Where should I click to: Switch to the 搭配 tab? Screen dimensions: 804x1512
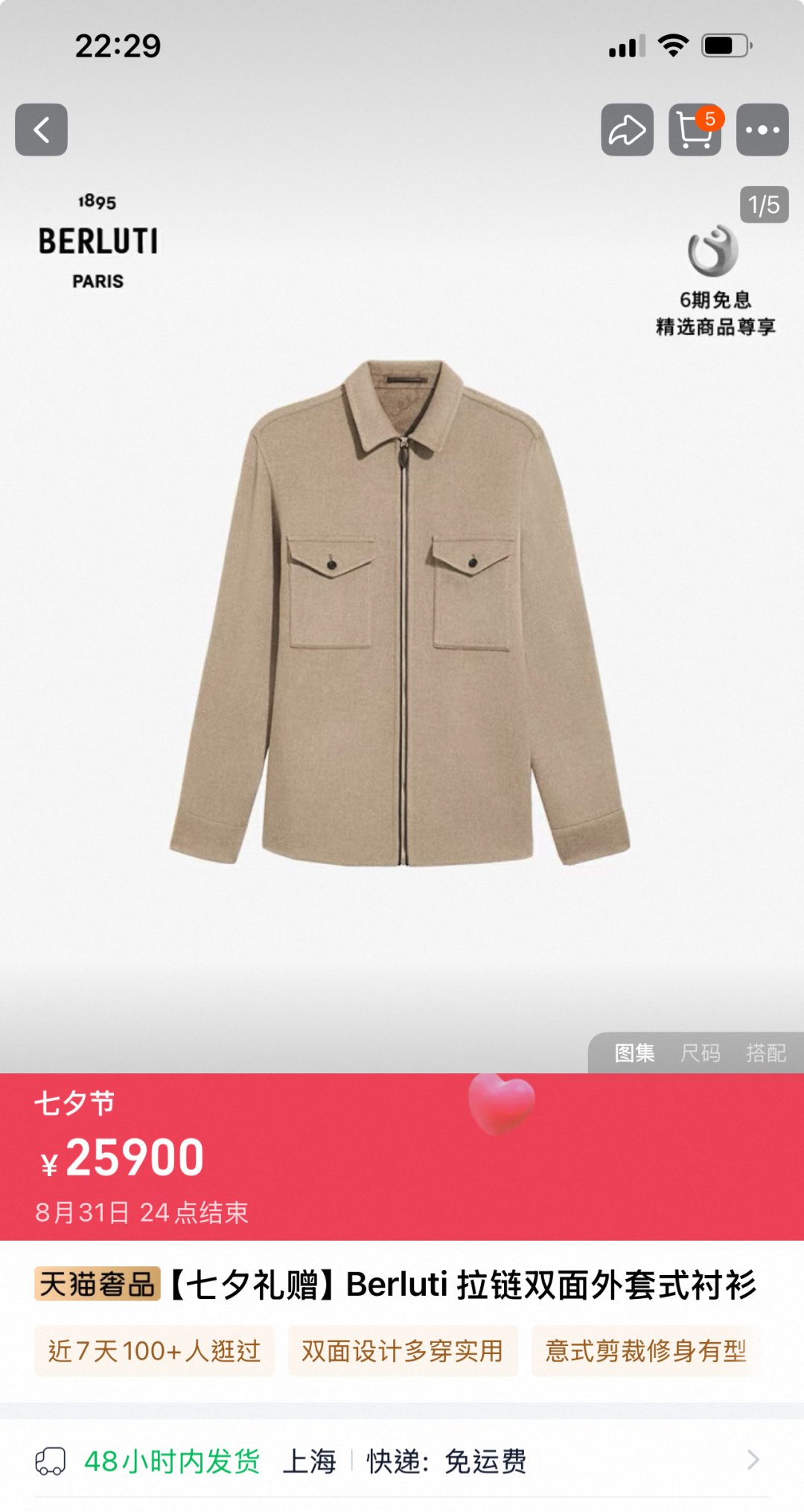coord(766,1052)
